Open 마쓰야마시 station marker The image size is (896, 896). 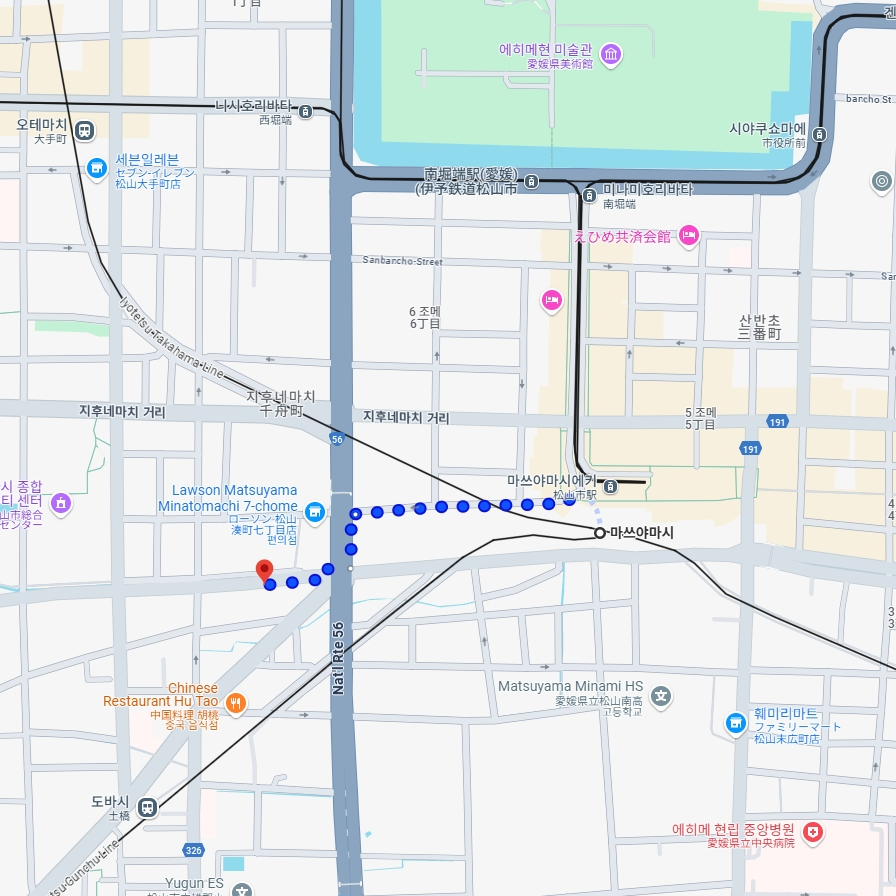(x=600, y=533)
